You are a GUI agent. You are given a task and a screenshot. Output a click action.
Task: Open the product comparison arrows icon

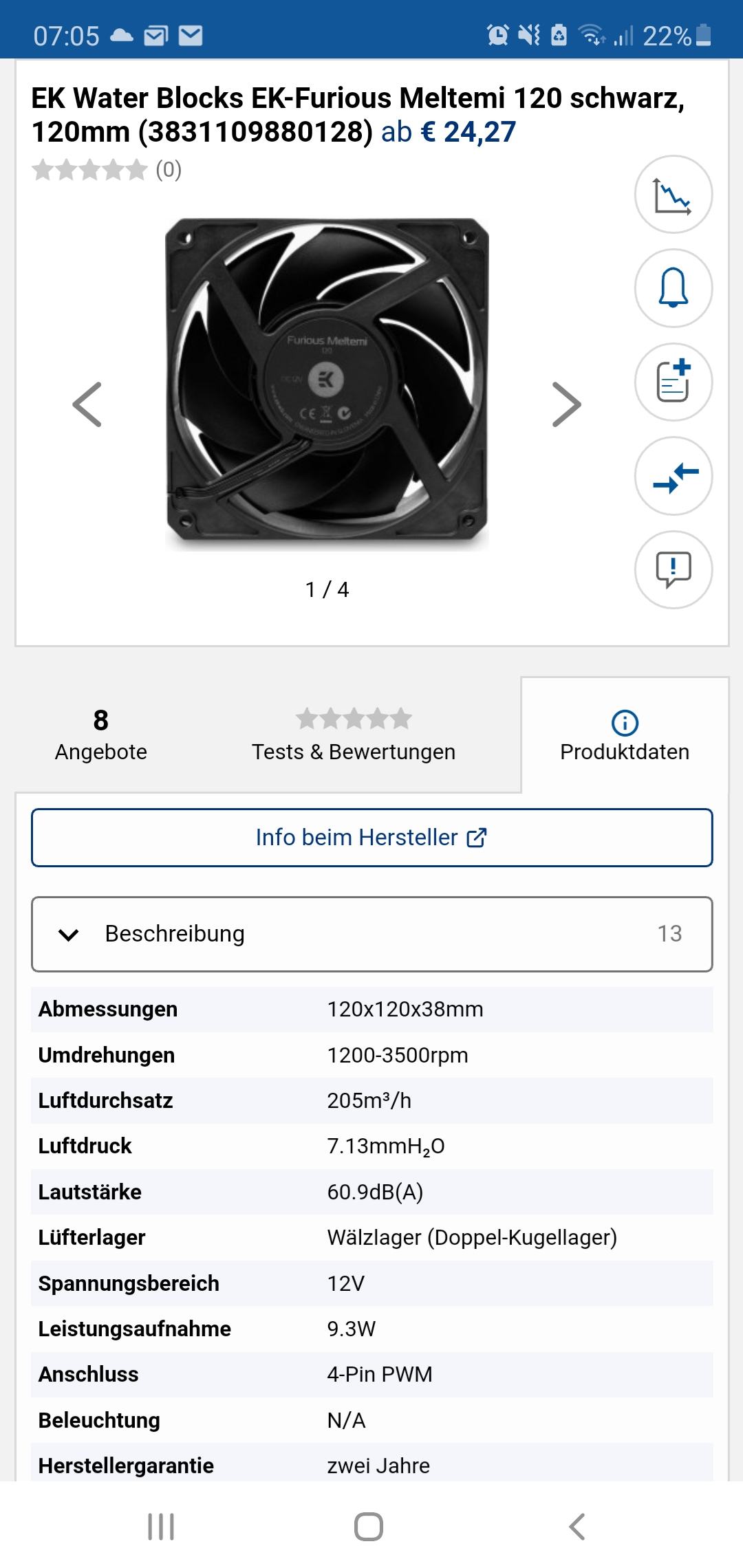pyautogui.click(x=673, y=476)
